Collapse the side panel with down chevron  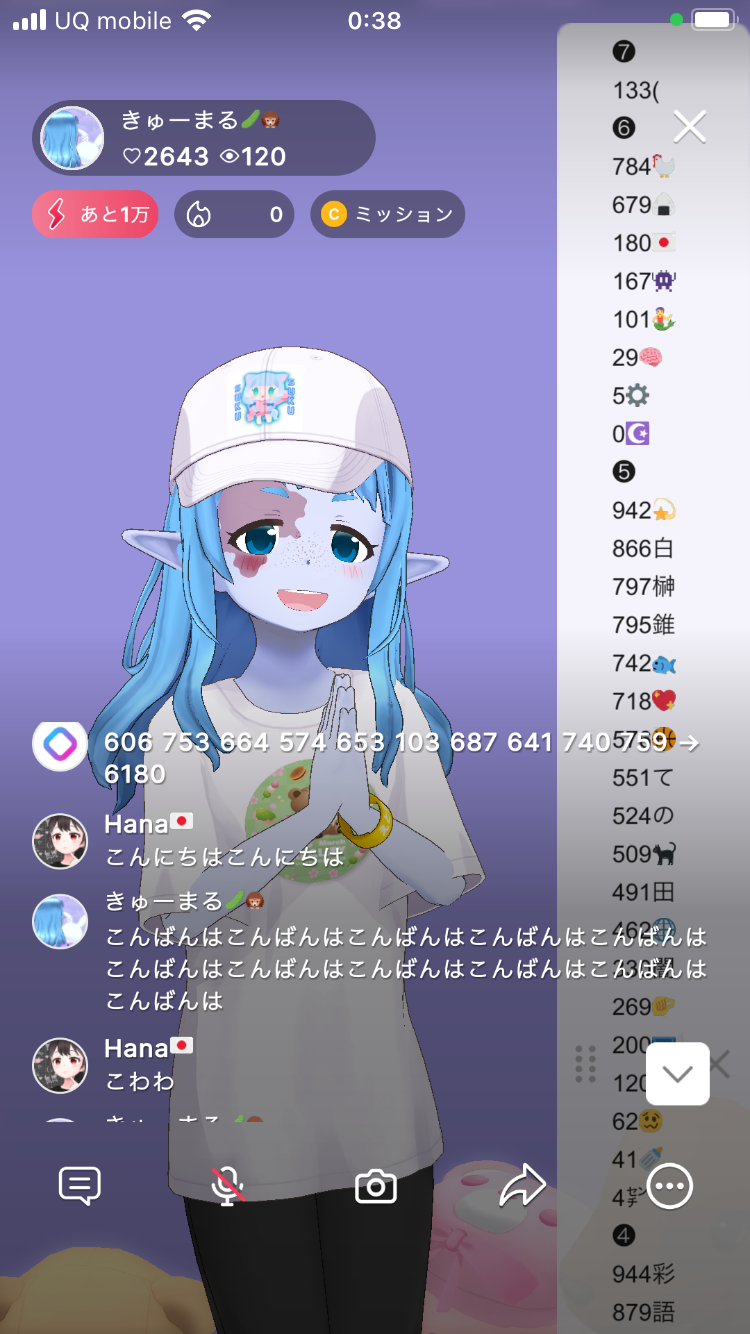click(678, 1074)
